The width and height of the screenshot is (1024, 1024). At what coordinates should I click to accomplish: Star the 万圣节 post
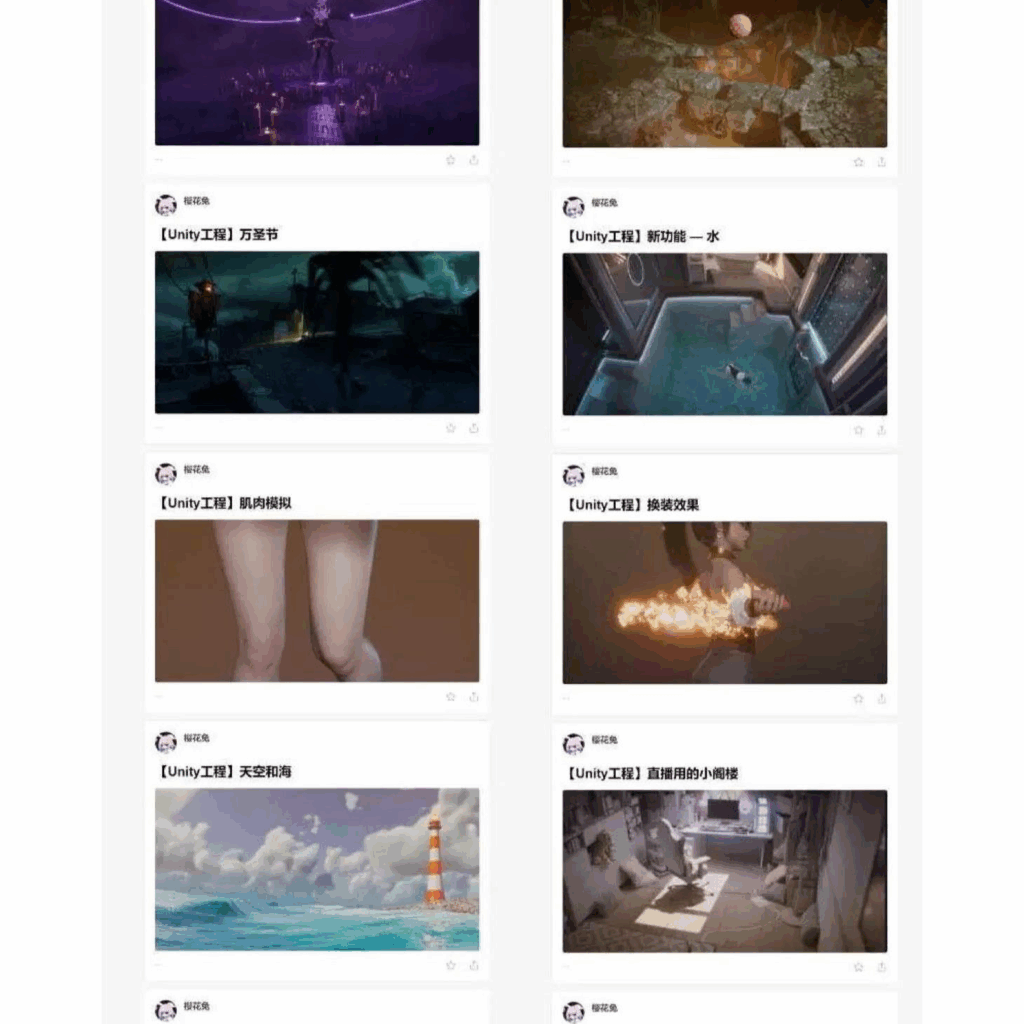pyautogui.click(x=451, y=428)
